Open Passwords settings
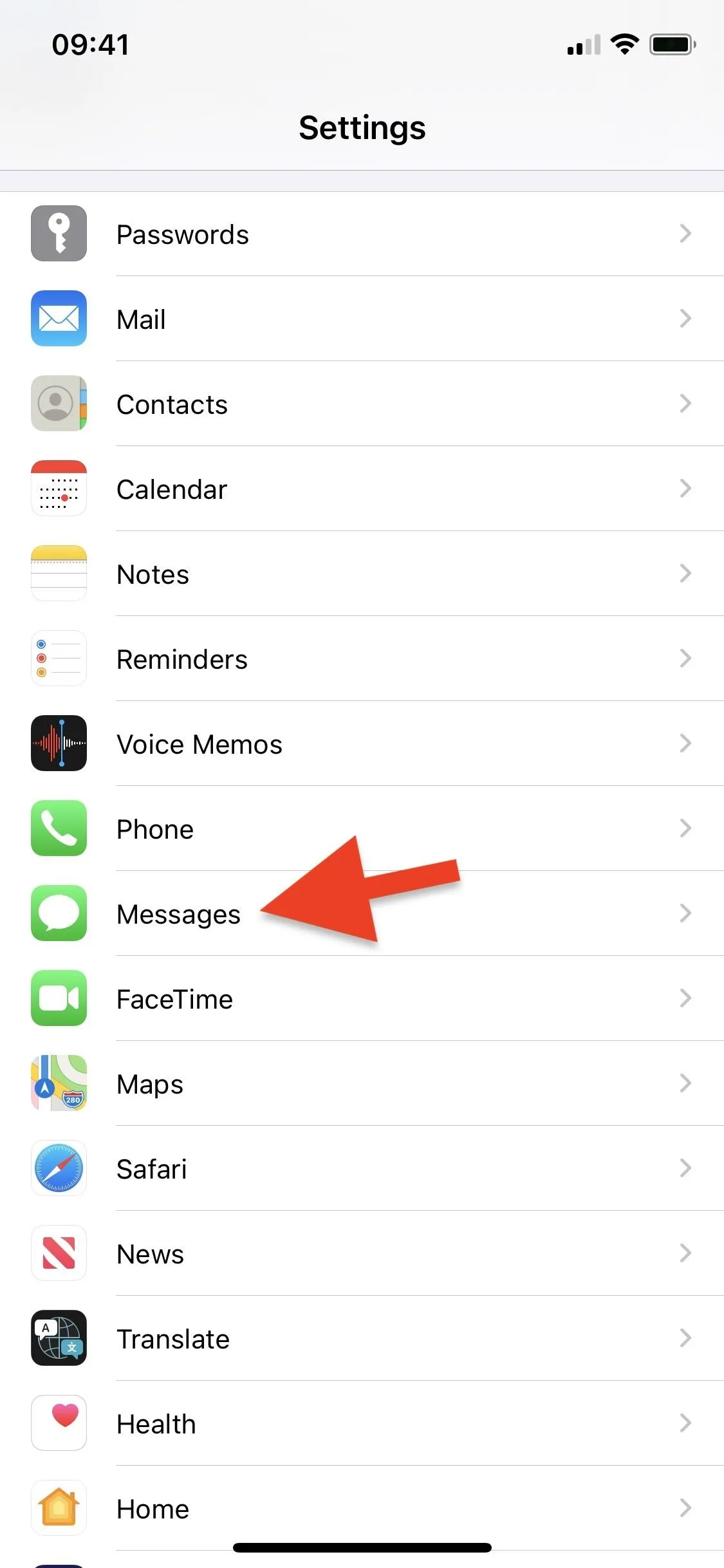 point(362,234)
